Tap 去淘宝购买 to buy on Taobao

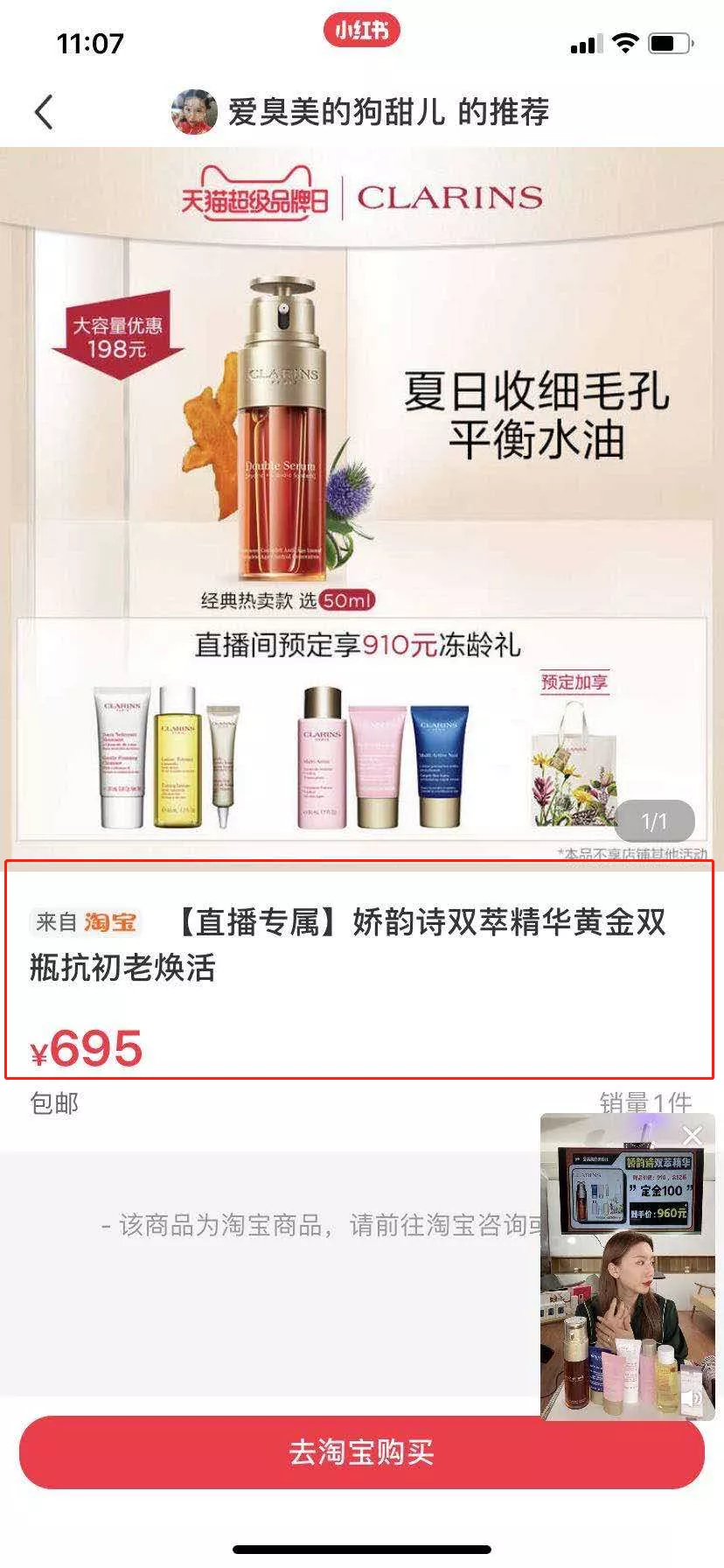[361, 1452]
